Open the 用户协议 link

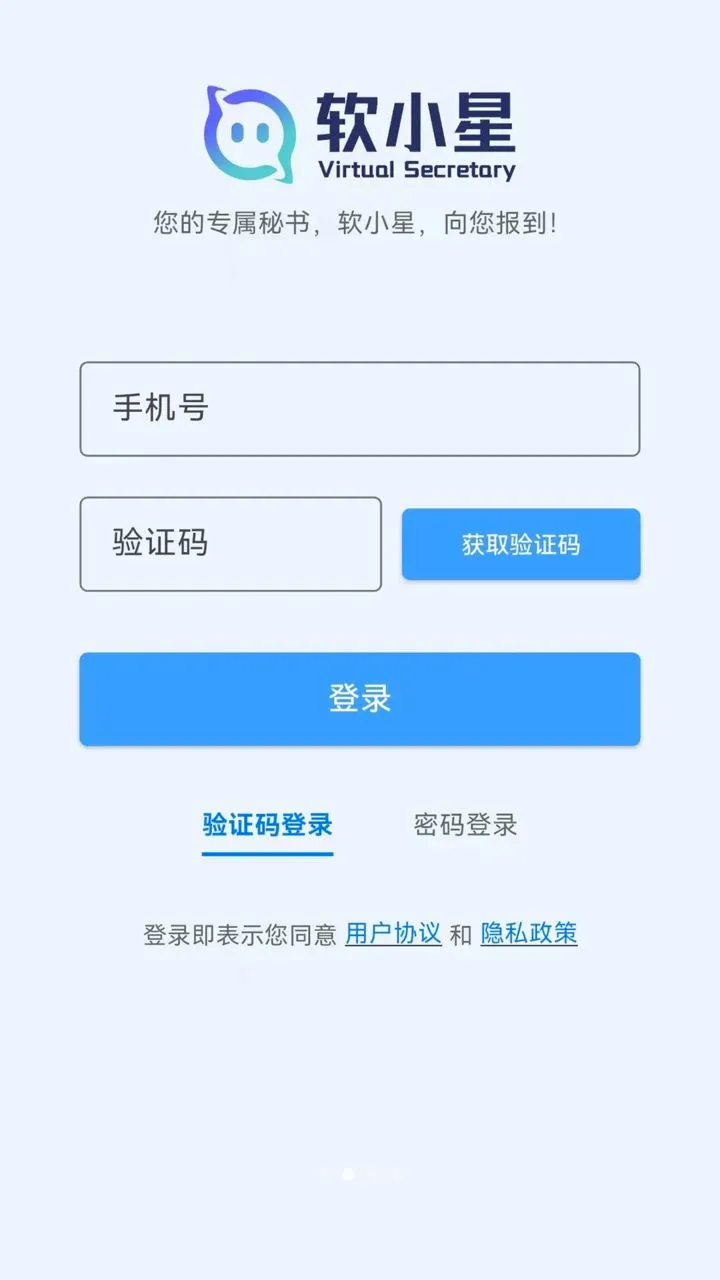click(393, 934)
